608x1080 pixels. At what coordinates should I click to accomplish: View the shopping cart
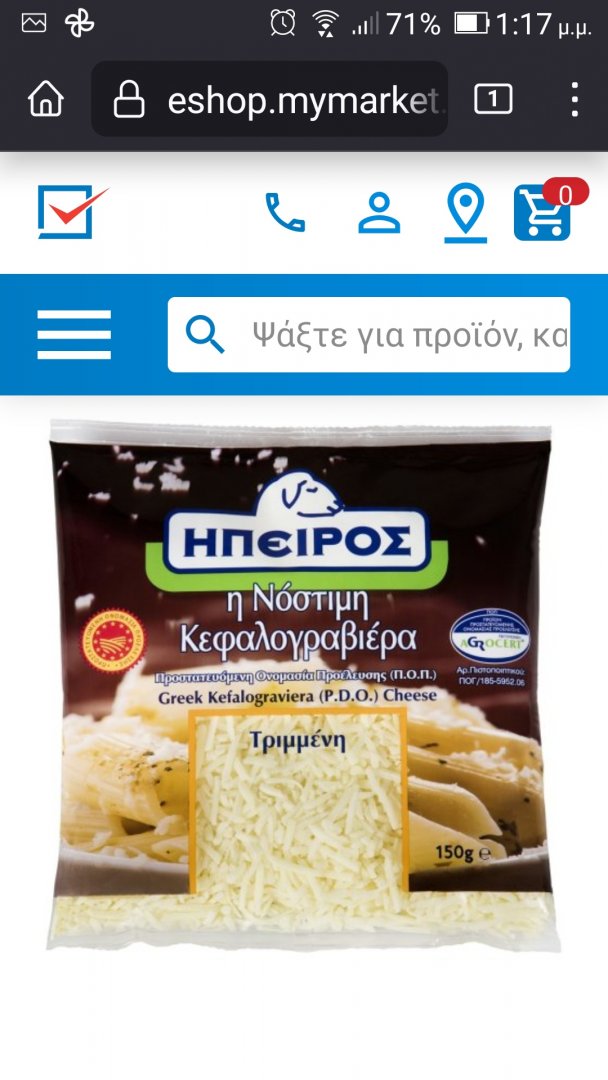click(x=543, y=212)
